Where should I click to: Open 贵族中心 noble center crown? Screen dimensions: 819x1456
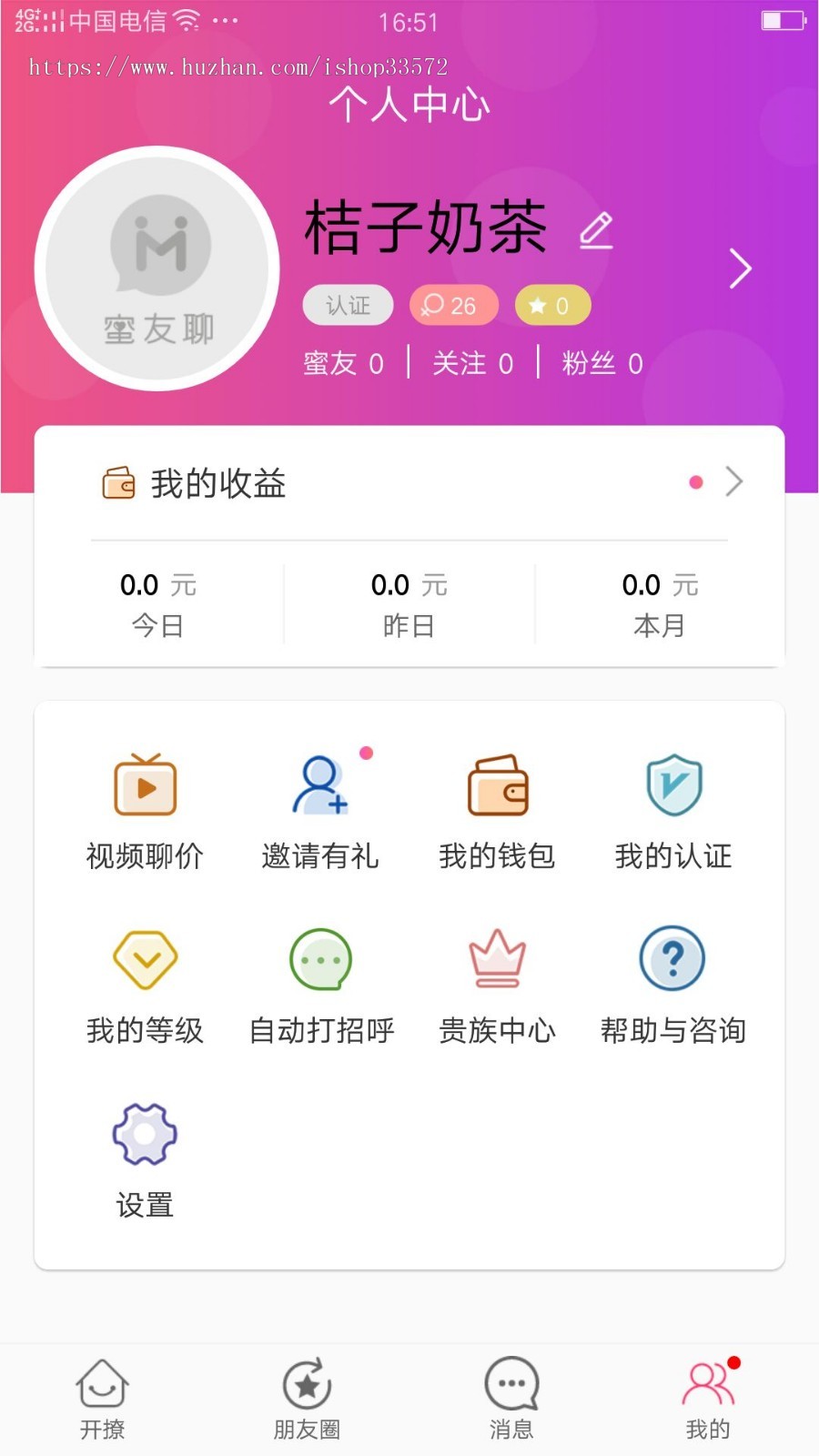tap(497, 981)
